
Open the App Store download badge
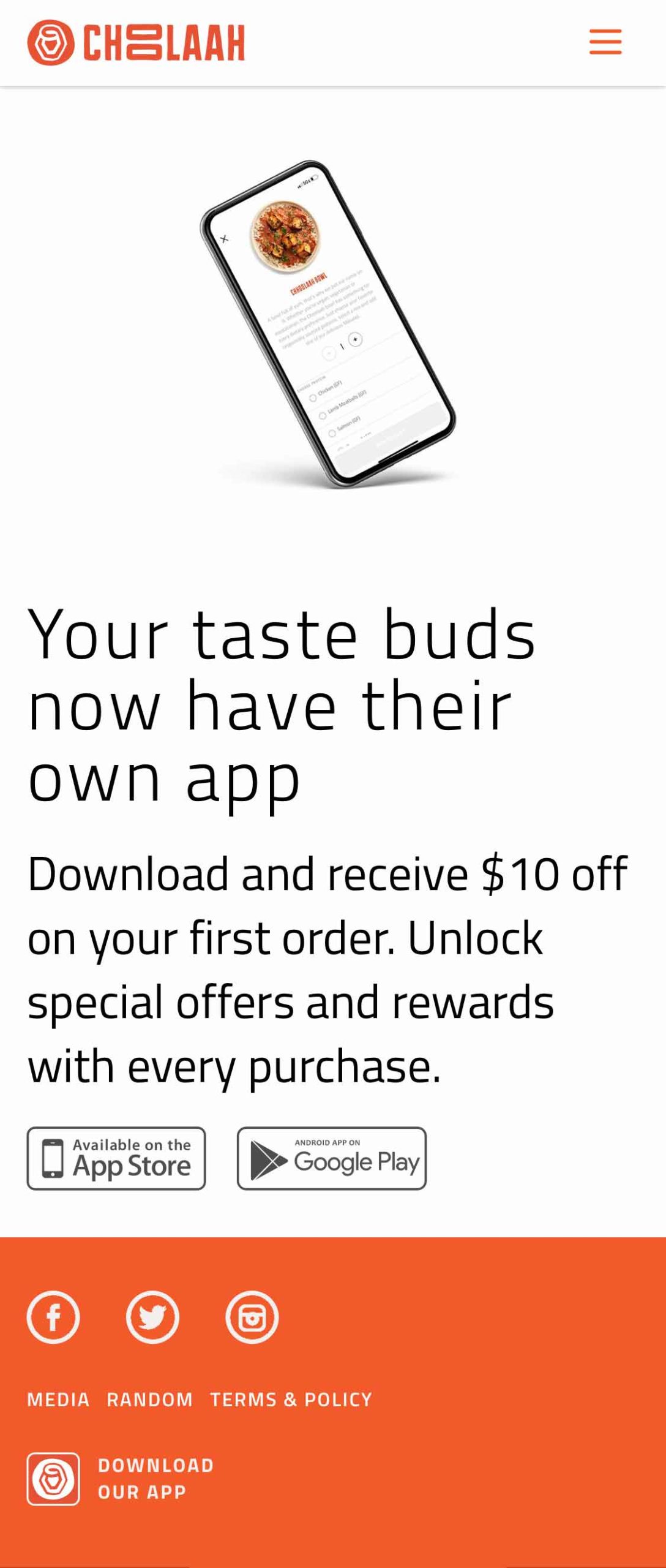(x=116, y=1158)
